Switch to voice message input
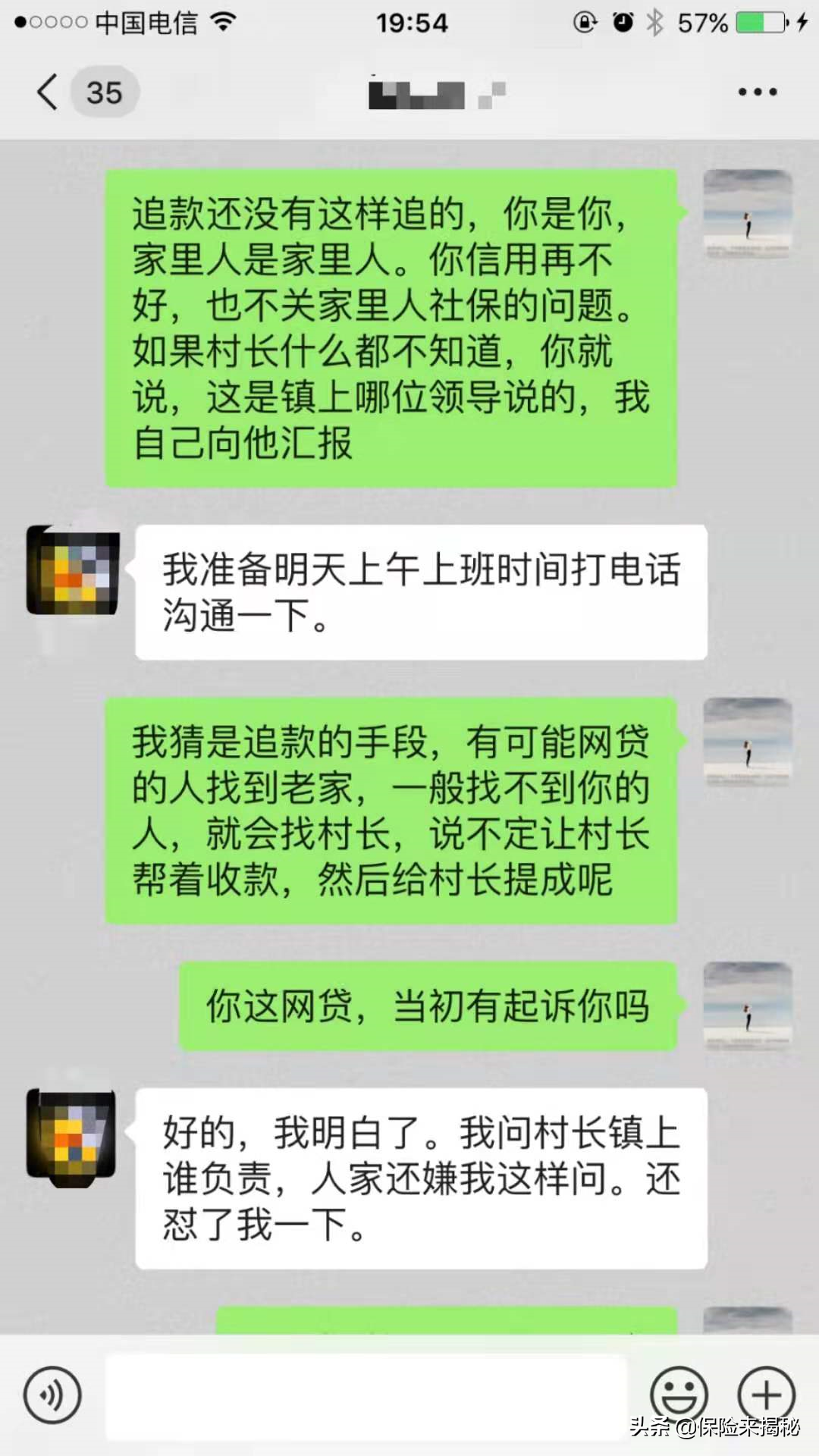The image size is (819, 1456). [52, 1394]
